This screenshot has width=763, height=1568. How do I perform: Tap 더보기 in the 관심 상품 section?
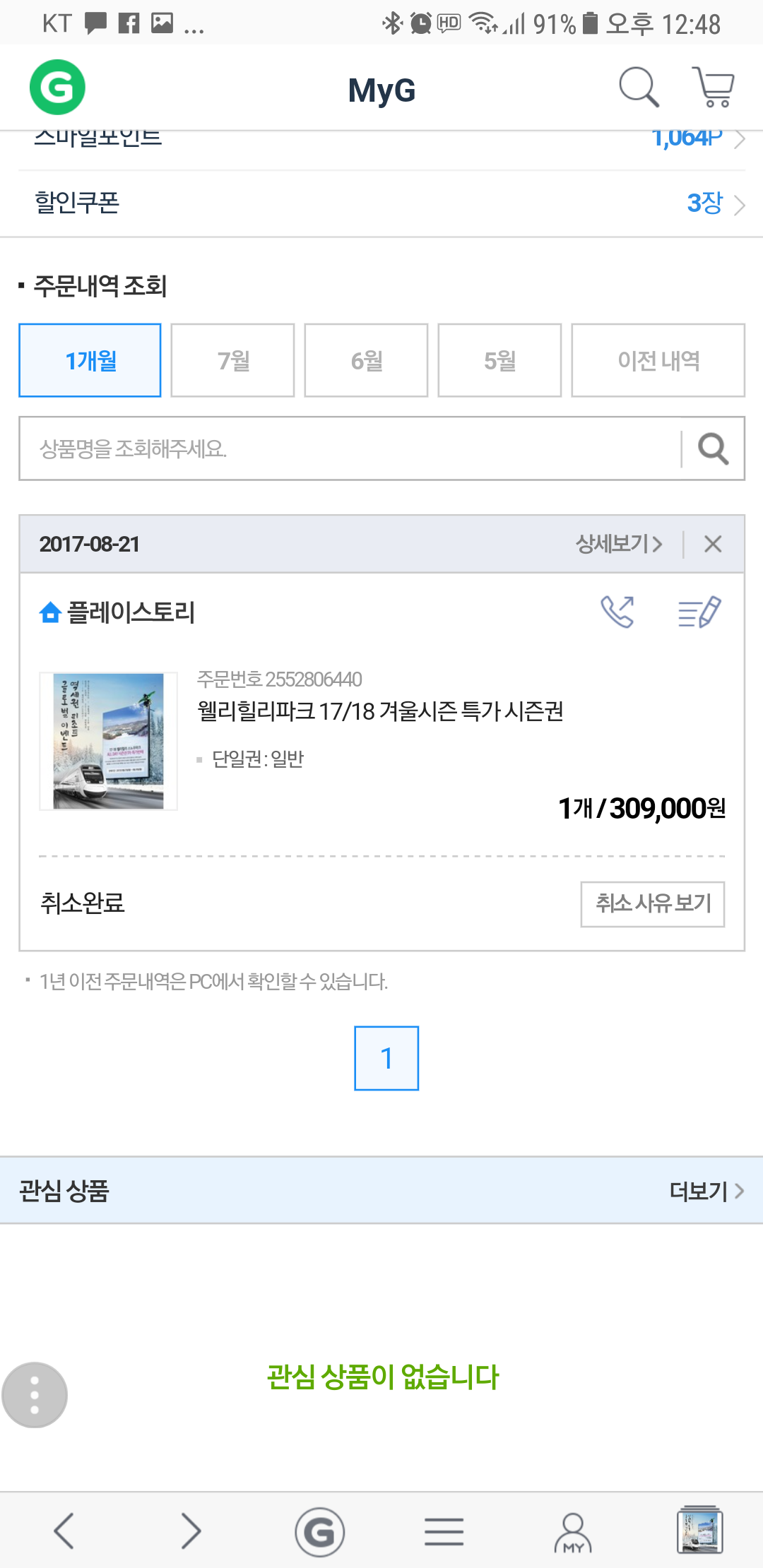click(706, 1191)
